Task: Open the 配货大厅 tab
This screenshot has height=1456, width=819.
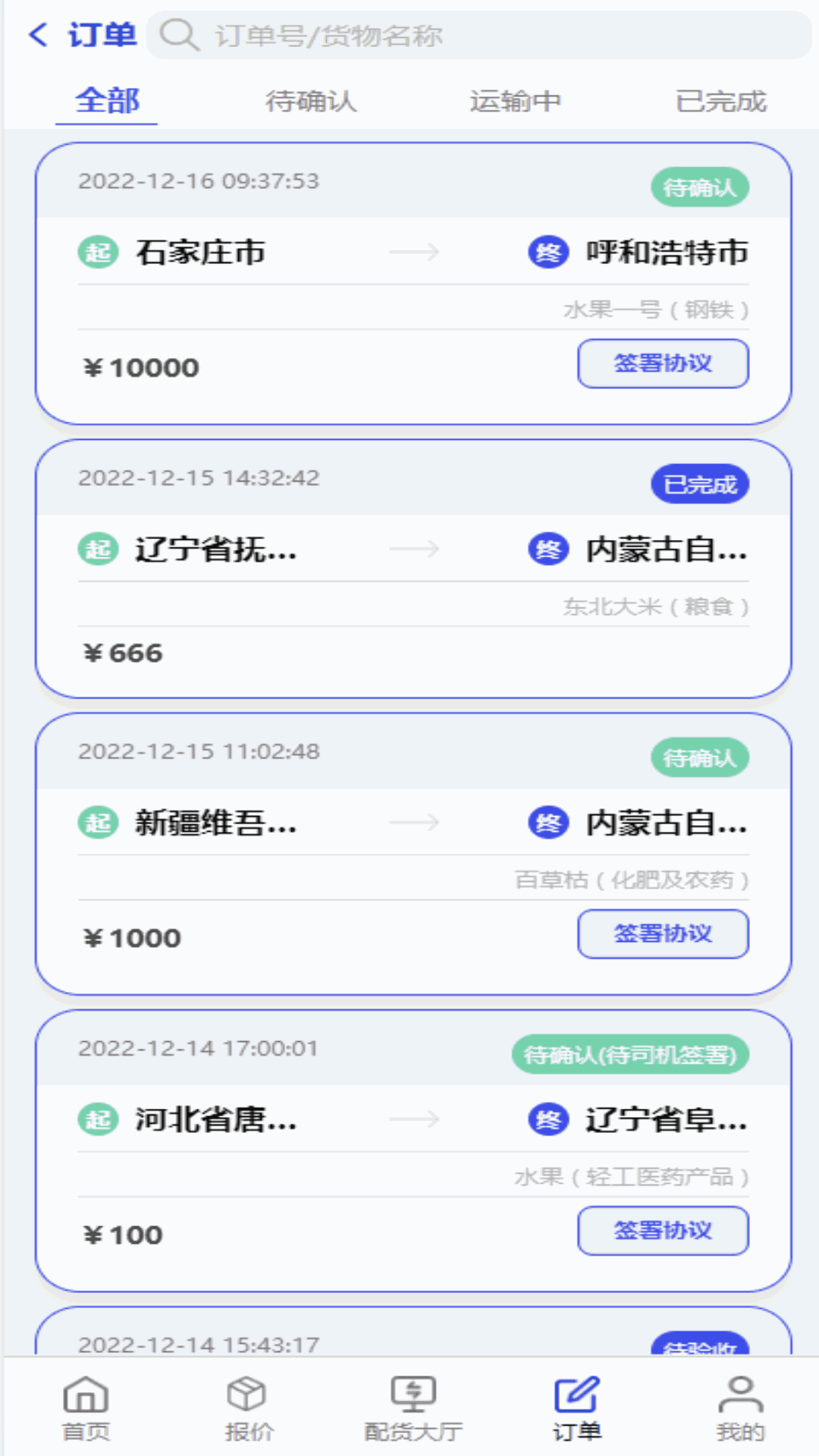Action: 413,1408
